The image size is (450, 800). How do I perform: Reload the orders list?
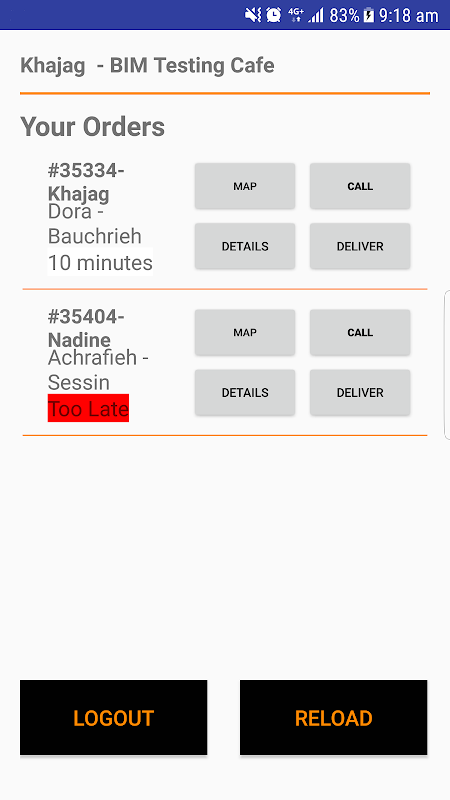click(334, 717)
